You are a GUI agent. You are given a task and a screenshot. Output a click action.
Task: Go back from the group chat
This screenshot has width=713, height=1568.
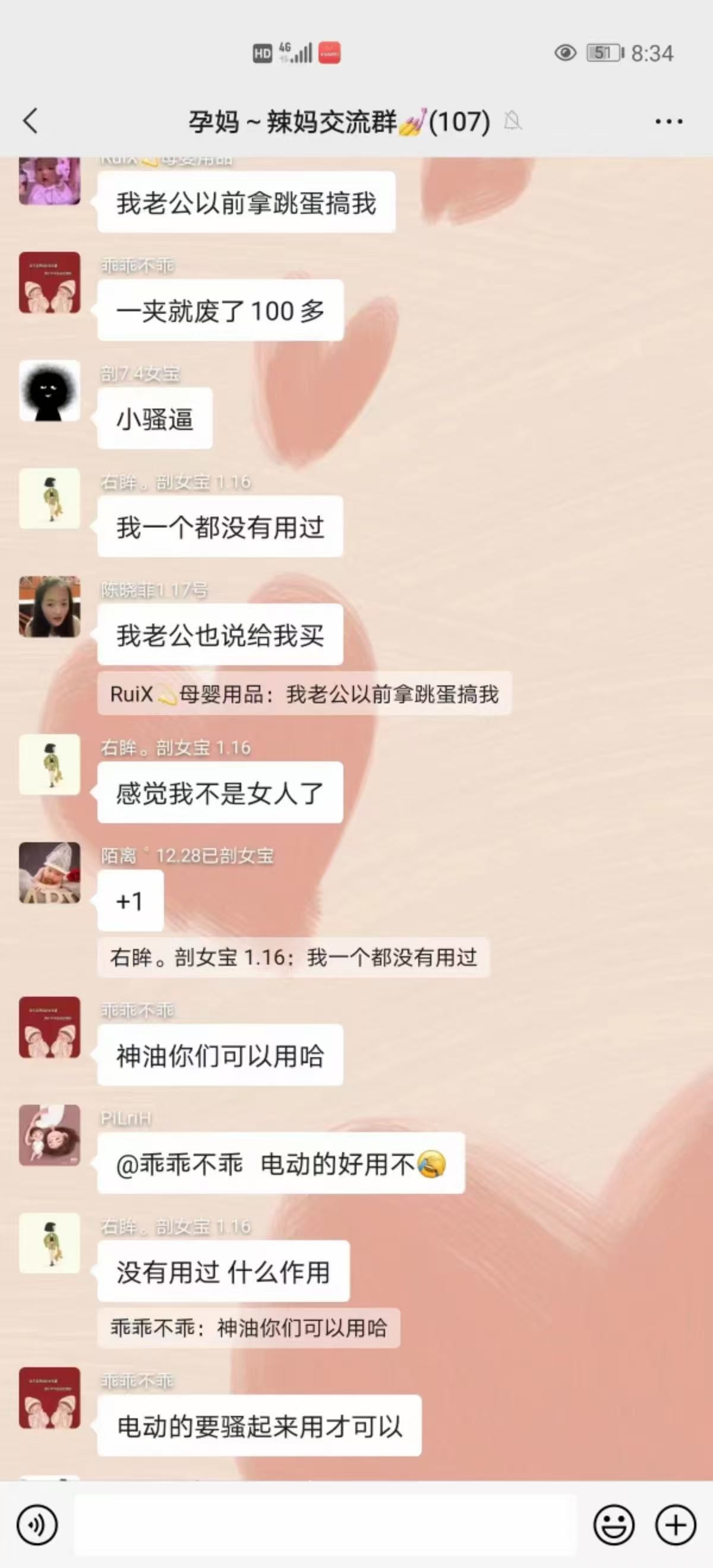pyautogui.click(x=30, y=121)
